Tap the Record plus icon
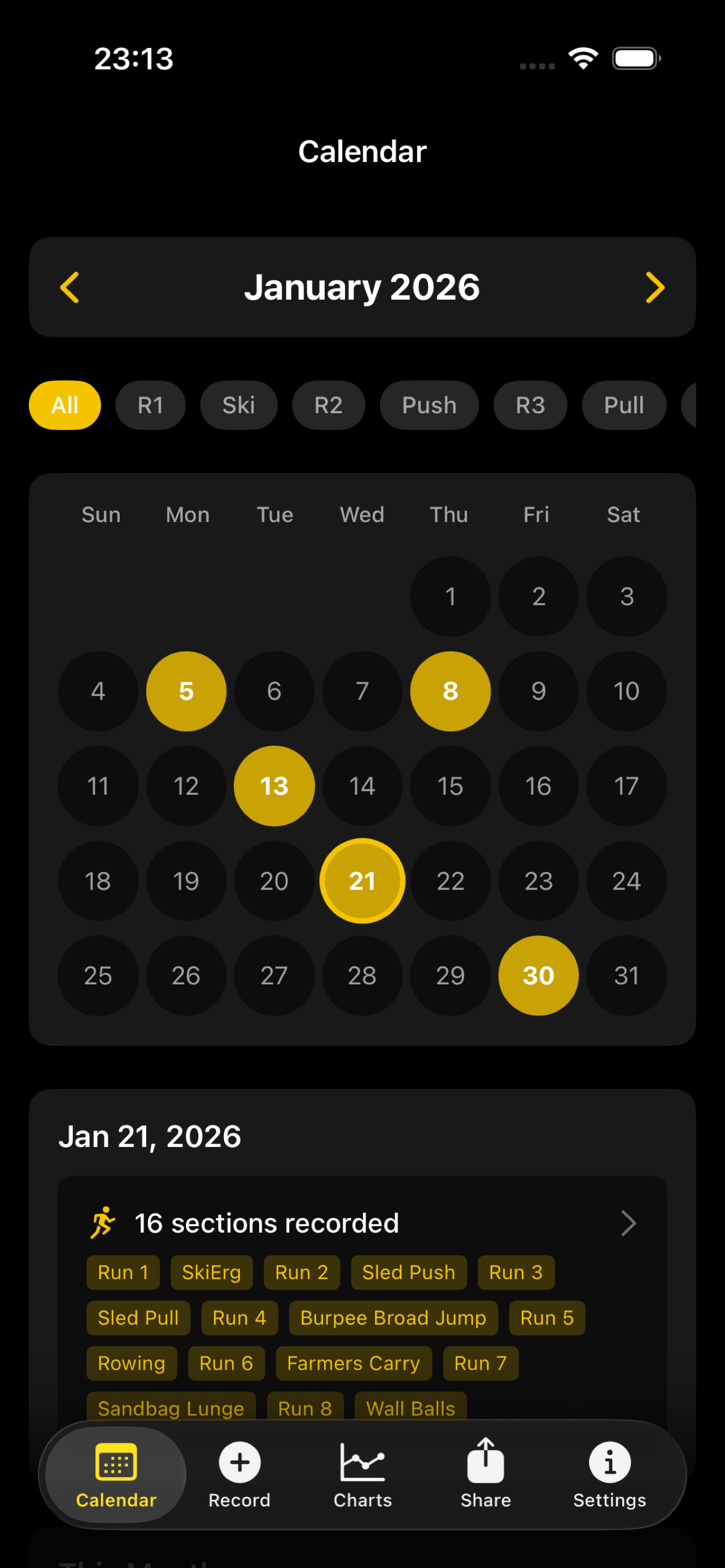Viewport: 725px width, 1568px height. point(239,1460)
